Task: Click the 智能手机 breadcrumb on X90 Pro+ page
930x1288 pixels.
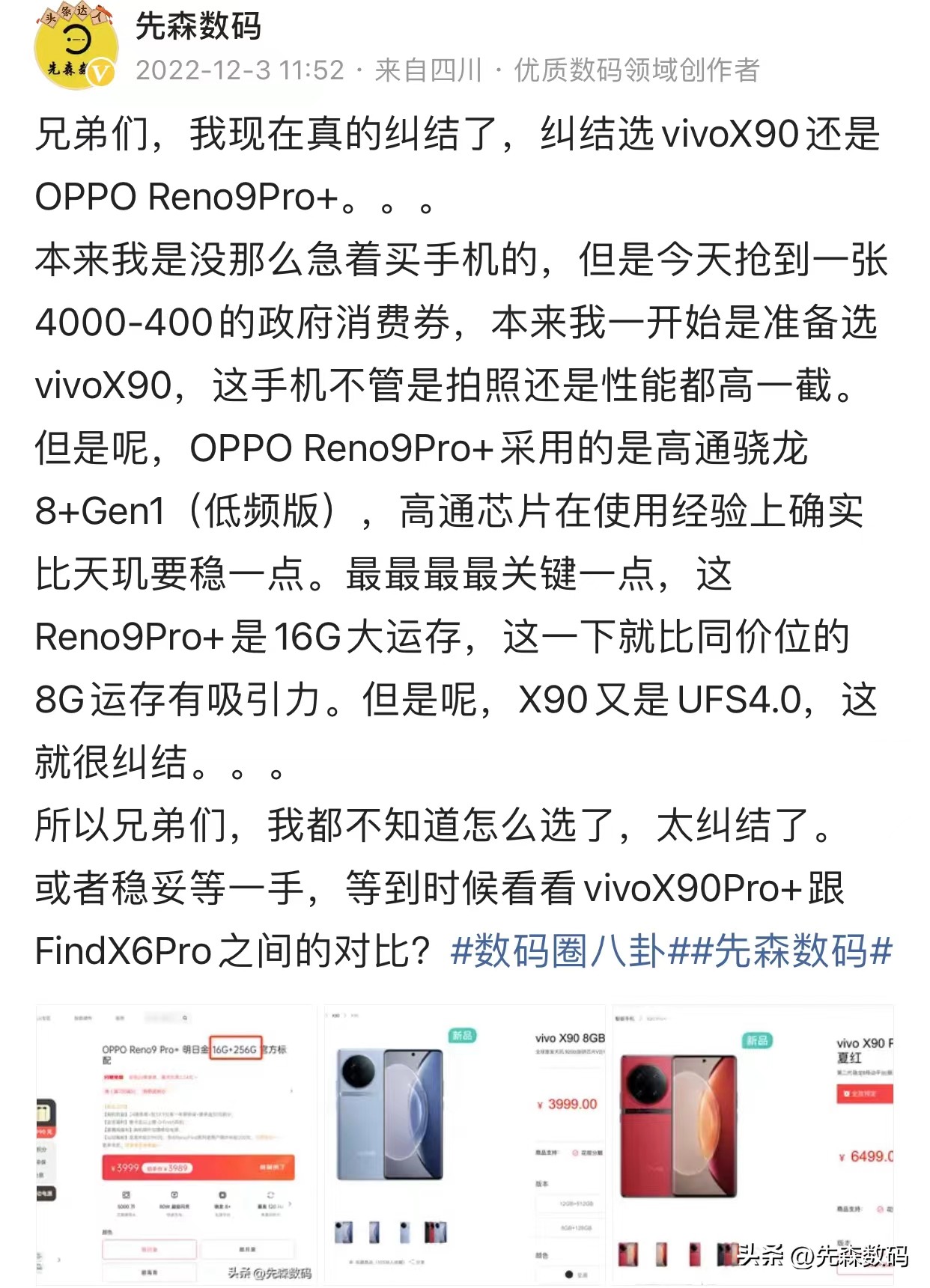Action: click(624, 1019)
